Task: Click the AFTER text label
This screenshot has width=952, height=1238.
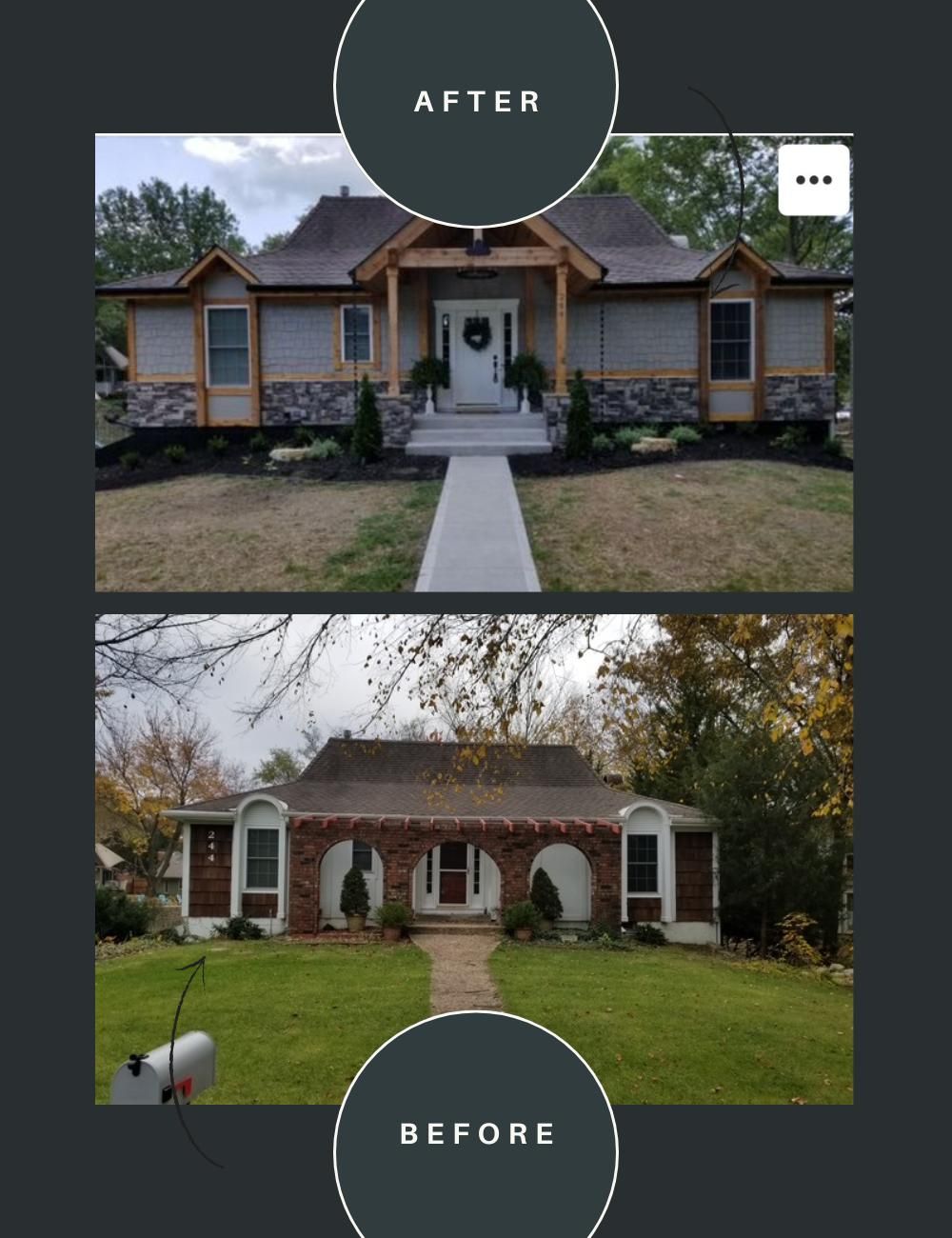Action: tap(476, 102)
